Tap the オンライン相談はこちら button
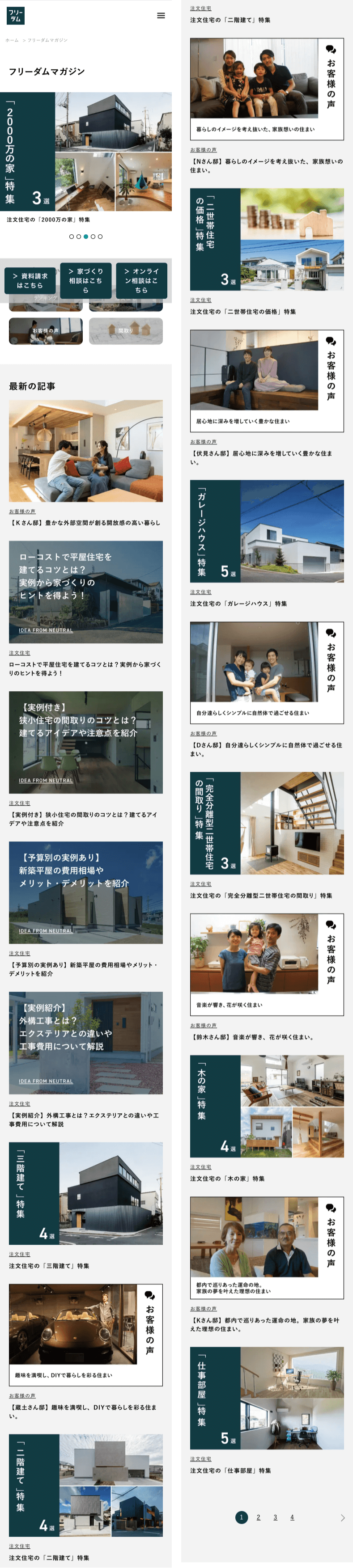Screen dimensions: 353x1568 click(x=141, y=280)
